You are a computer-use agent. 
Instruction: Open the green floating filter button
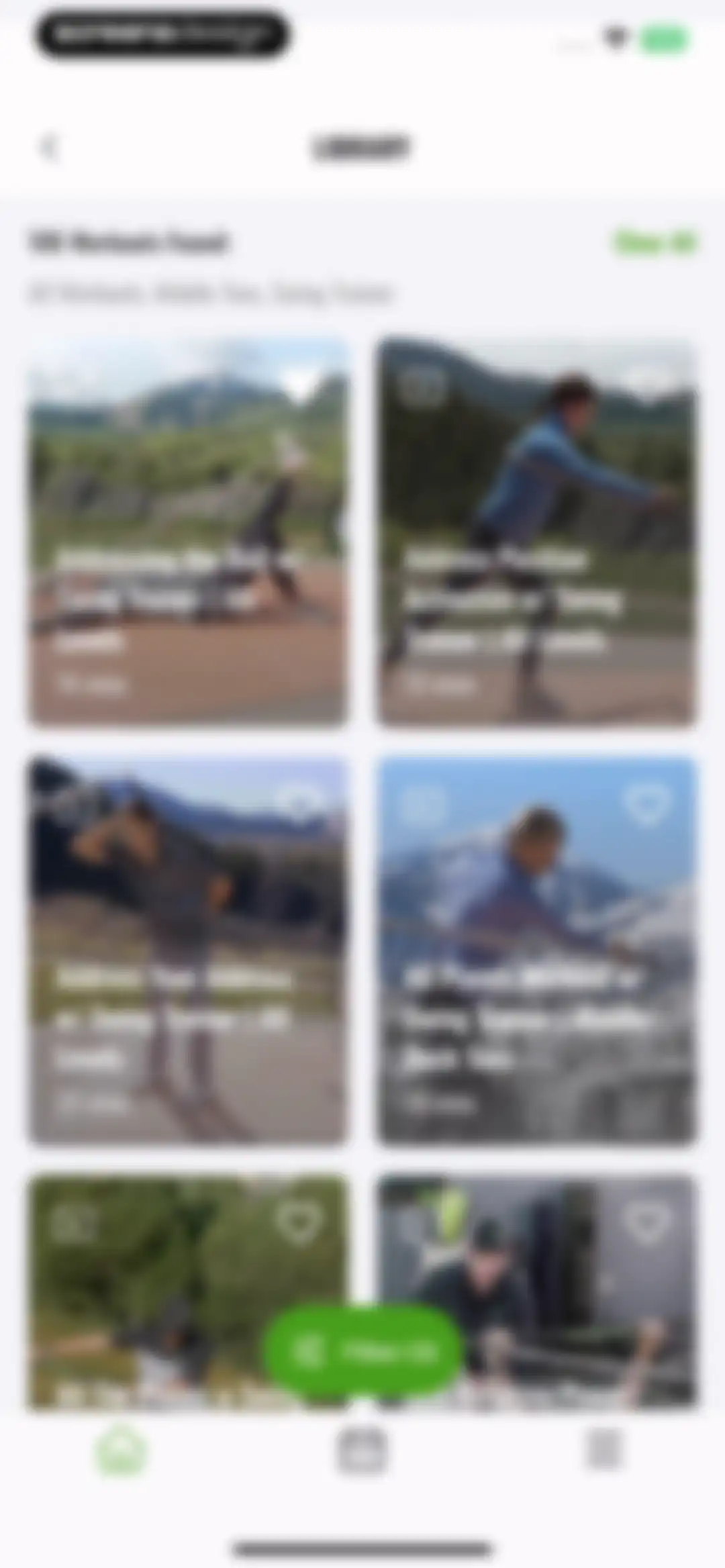click(362, 1351)
